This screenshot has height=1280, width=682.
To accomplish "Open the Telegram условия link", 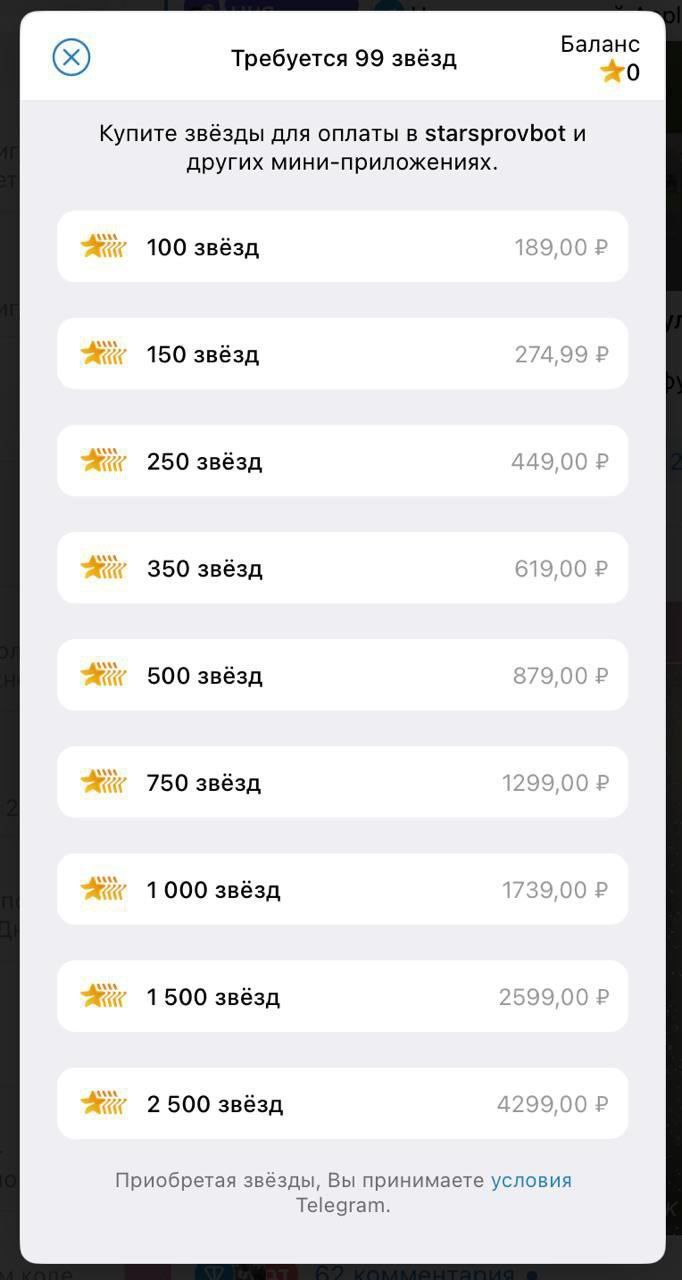I will click(531, 1180).
